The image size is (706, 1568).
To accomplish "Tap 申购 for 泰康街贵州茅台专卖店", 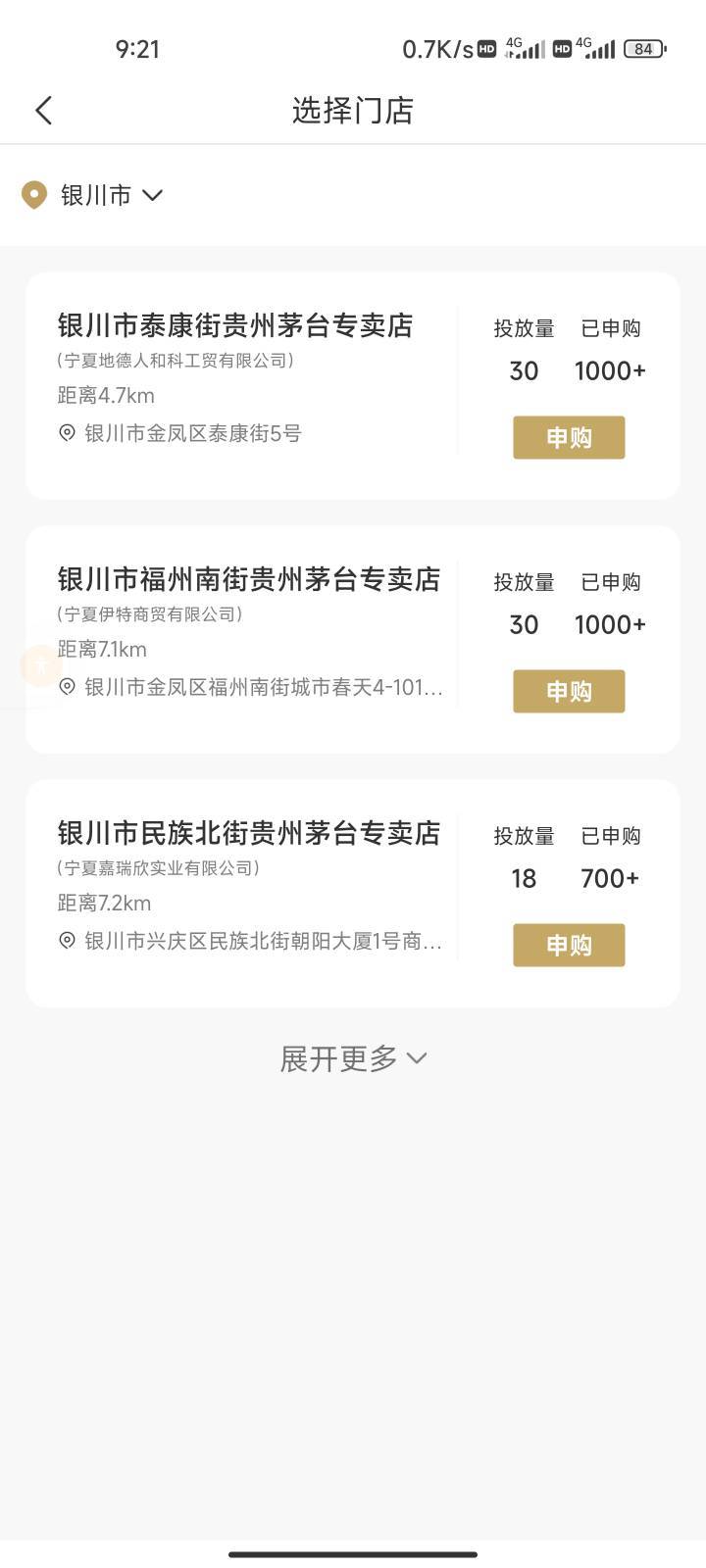I will (x=569, y=437).
